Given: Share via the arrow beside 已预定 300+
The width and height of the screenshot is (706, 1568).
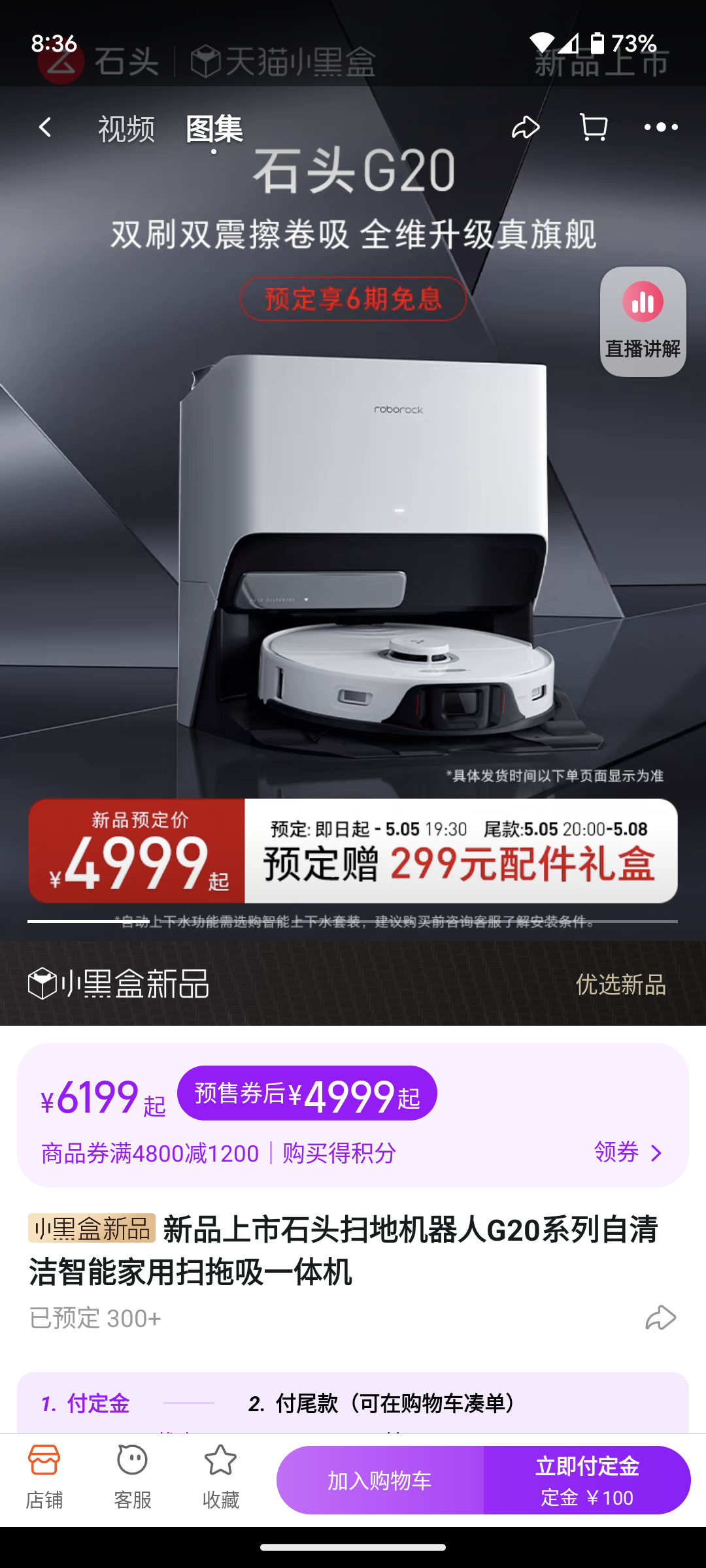Looking at the screenshot, I should point(660,1318).
